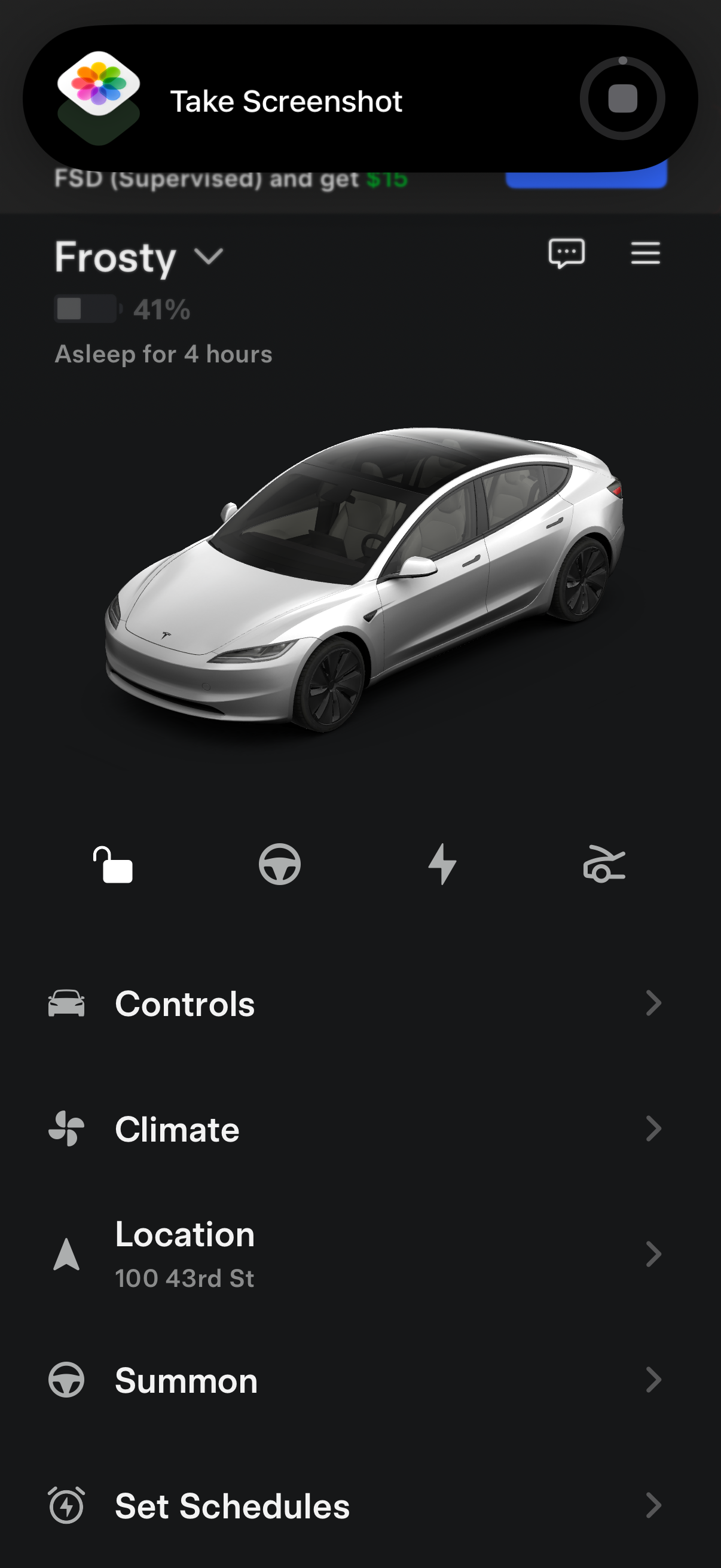Open remote driving via steering wheel icon
The height and width of the screenshot is (1568, 721).
pyautogui.click(x=279, y=867)
